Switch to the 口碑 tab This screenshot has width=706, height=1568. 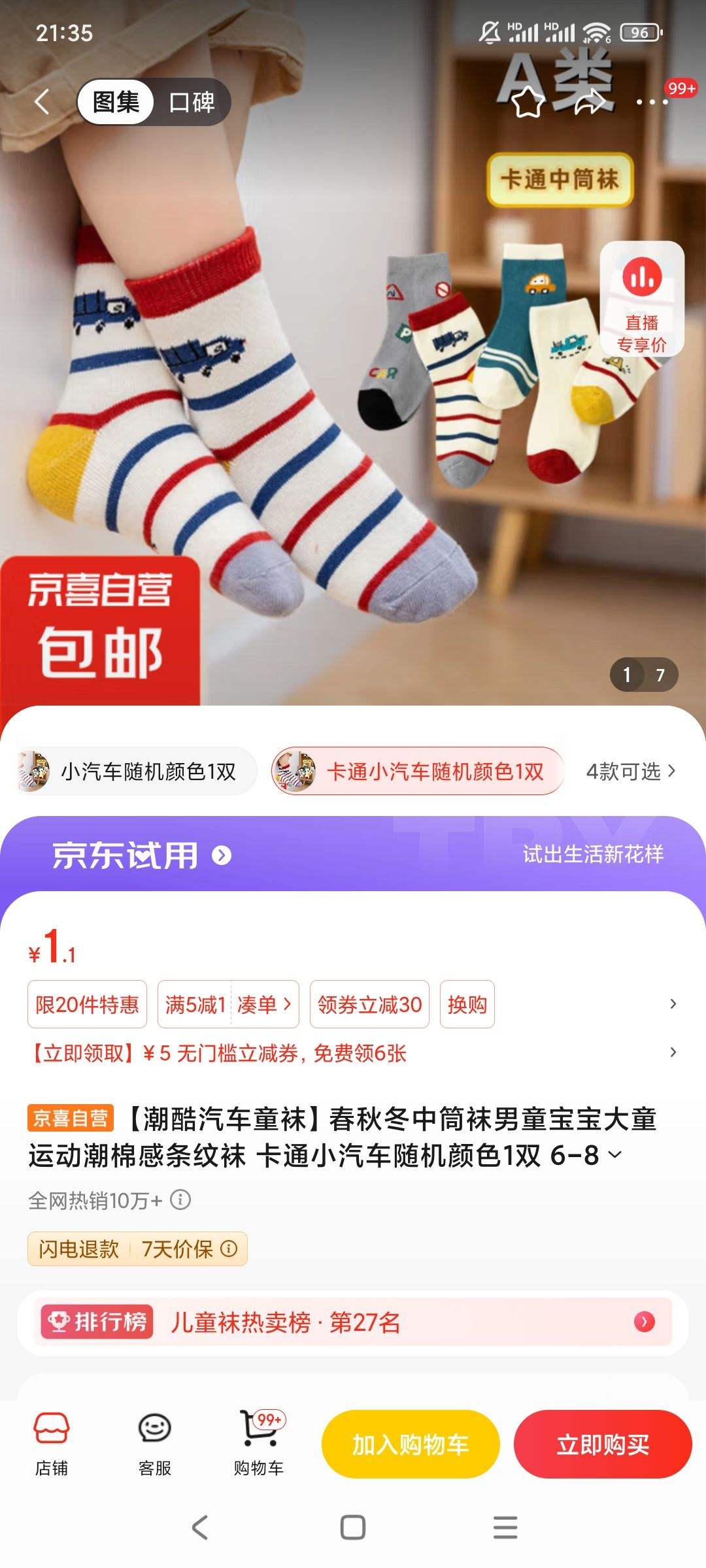tap(193, 103)
